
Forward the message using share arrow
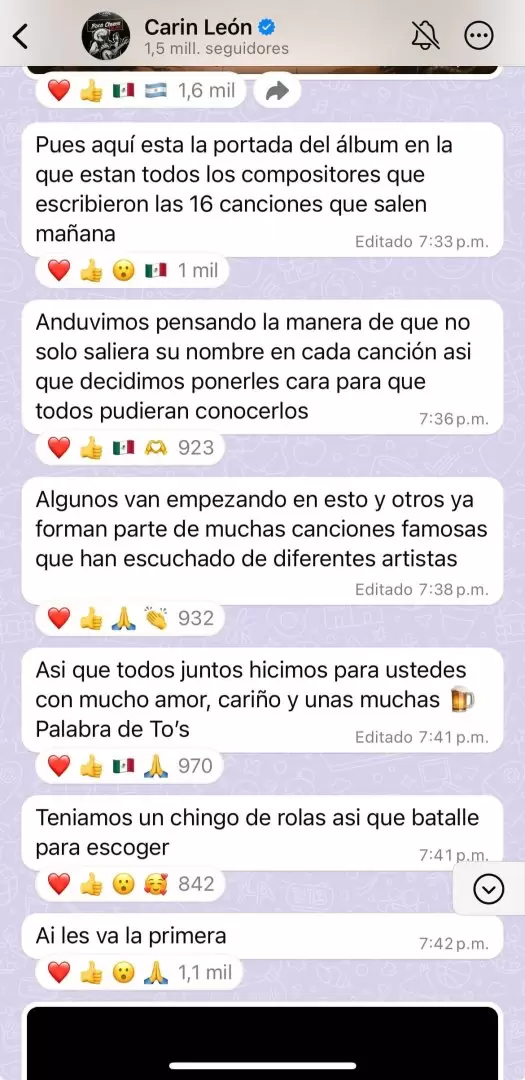coord(277,91)
